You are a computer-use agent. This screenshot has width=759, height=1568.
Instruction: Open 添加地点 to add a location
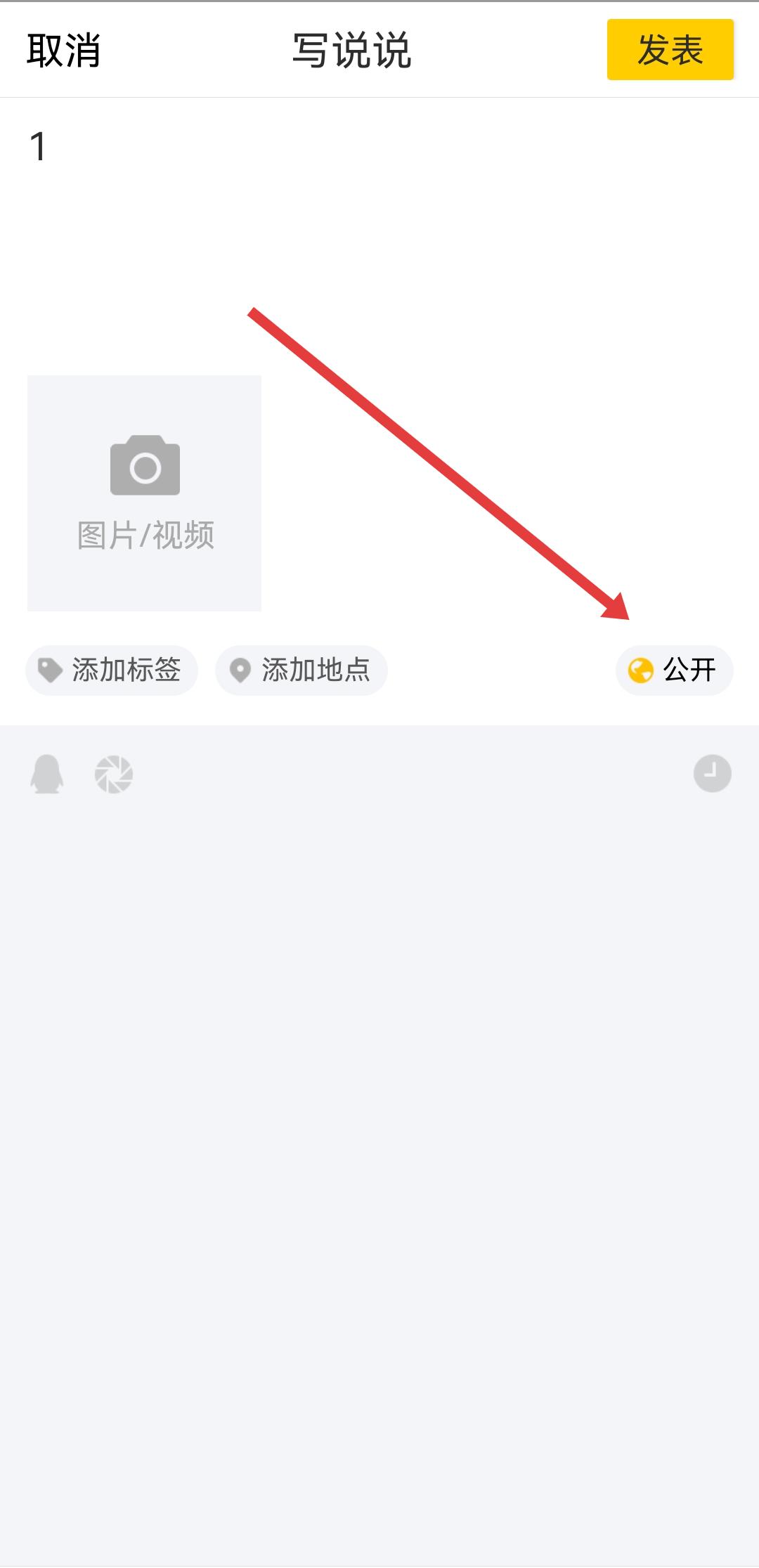pos(301,670)
